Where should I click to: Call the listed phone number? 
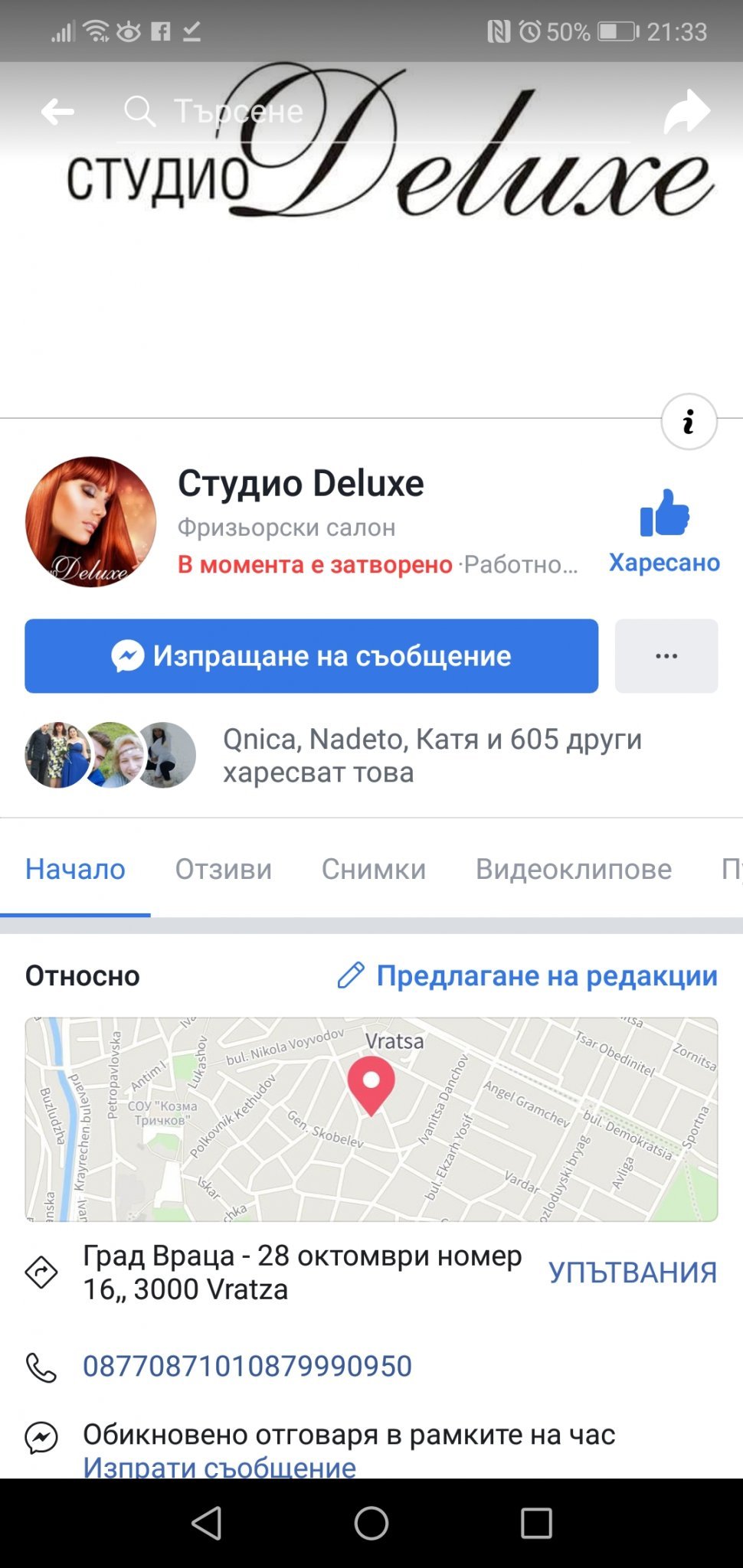247,1366
